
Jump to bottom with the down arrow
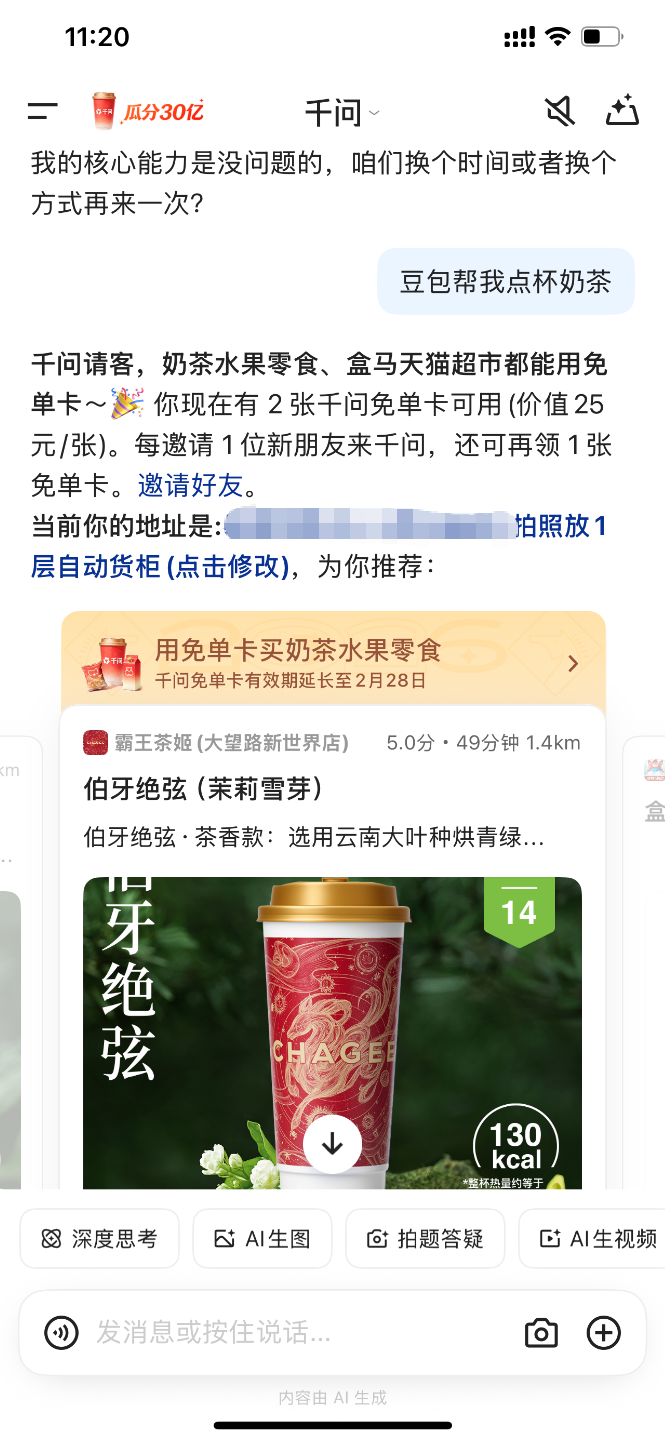[x=332, y=1143]
